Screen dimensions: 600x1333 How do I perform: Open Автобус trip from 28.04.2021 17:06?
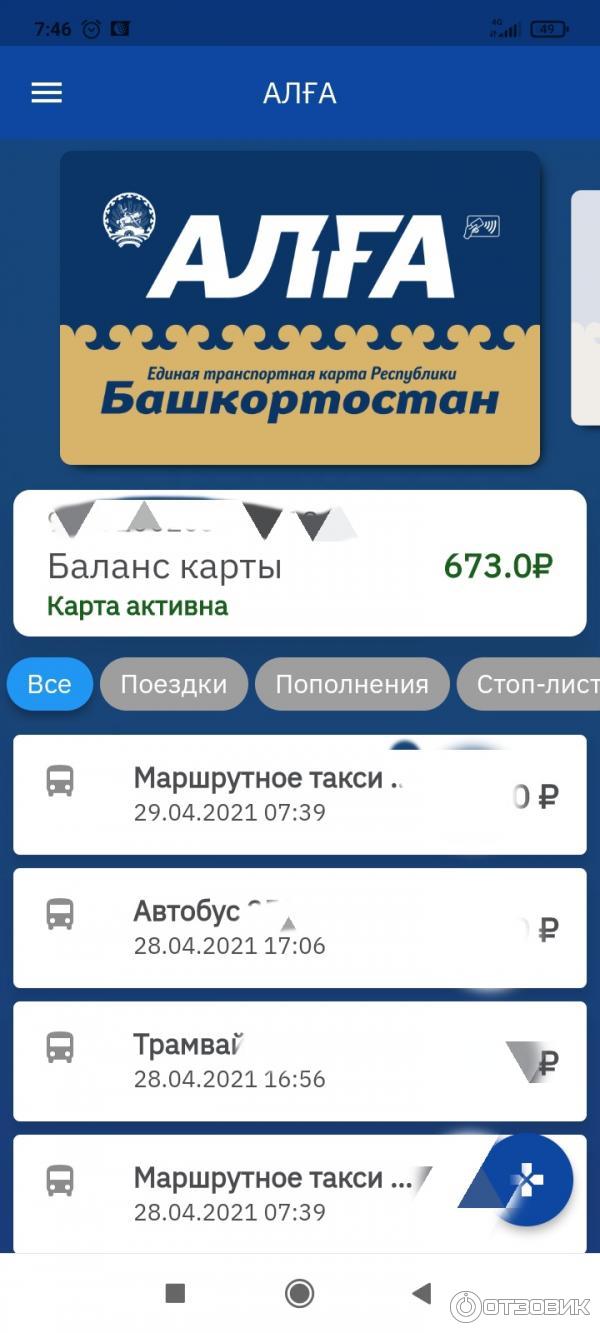click(300, 928)
